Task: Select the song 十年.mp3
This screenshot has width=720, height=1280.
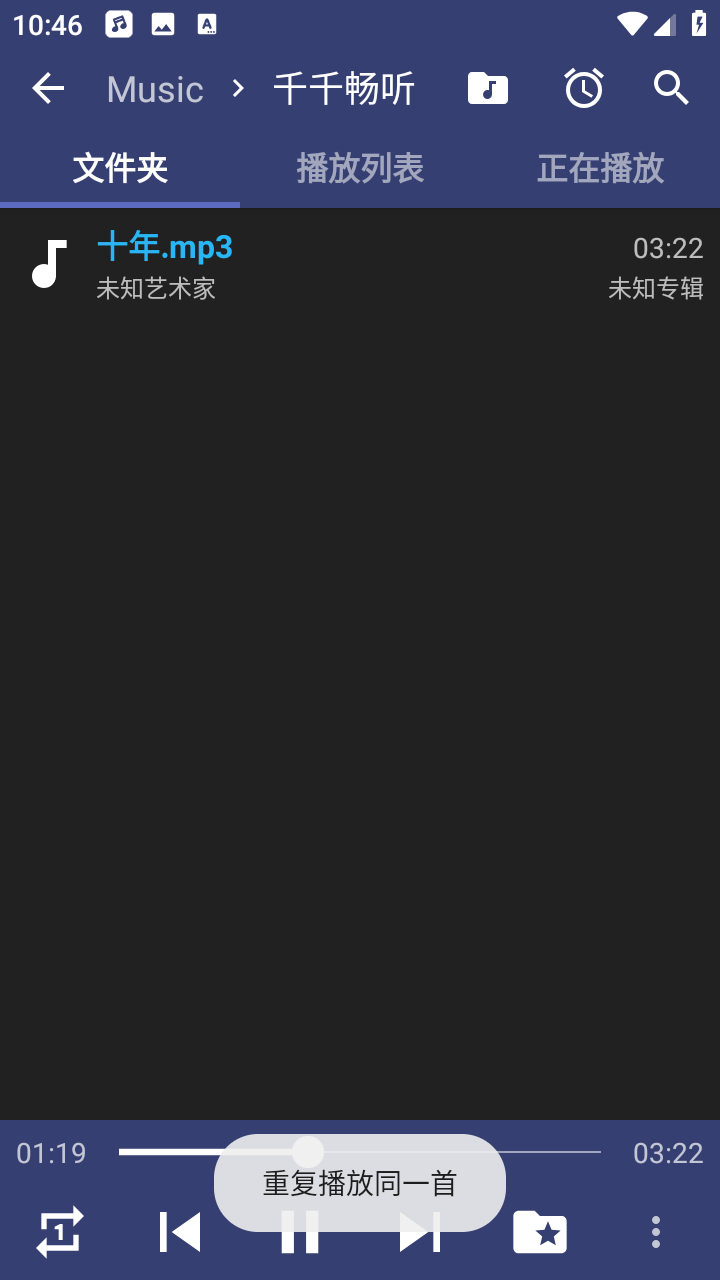Action: (x=165, y=247)
